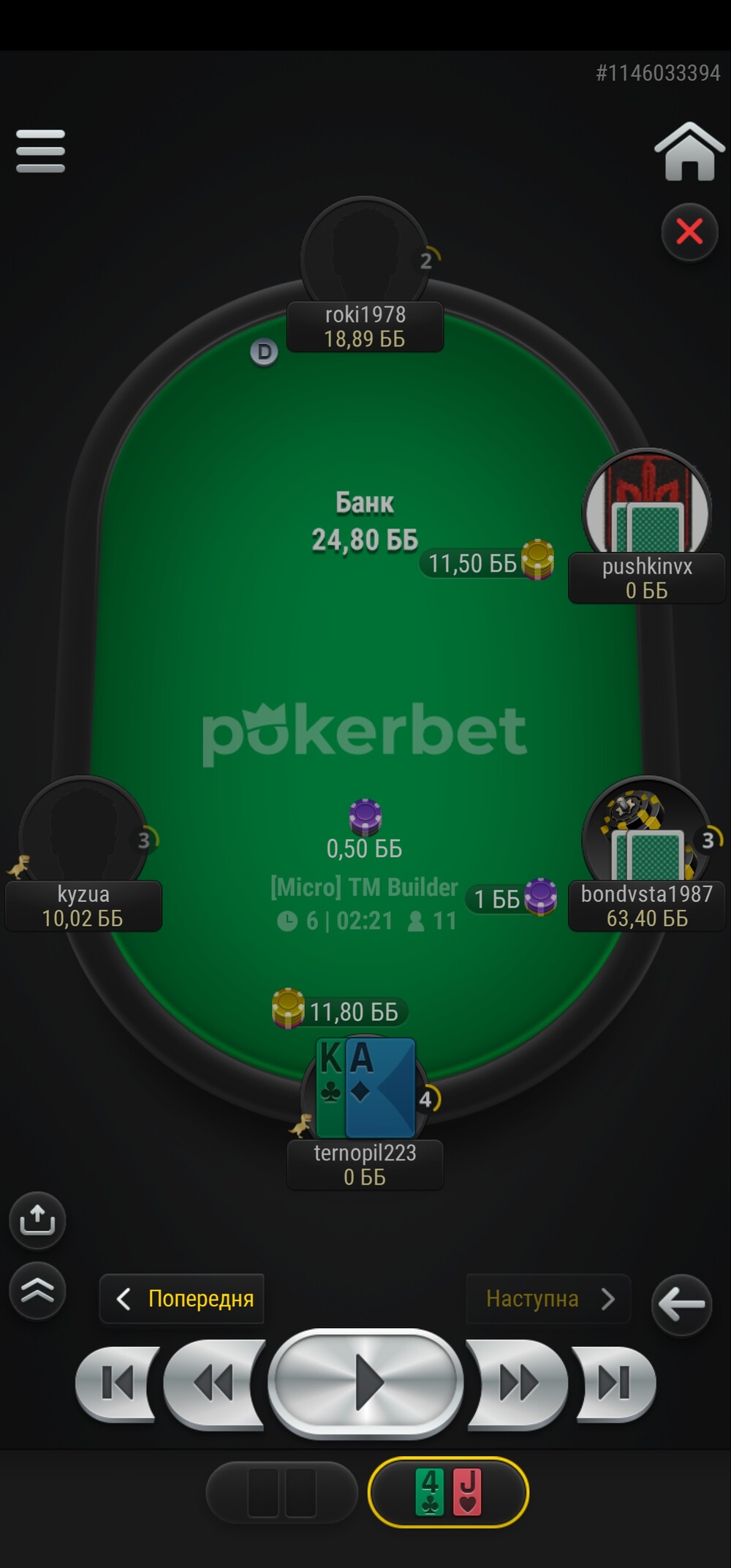The width and height of the screenshot is (731, 1568).
Task: Go to the home lobby
Action: tap(689, 151)
